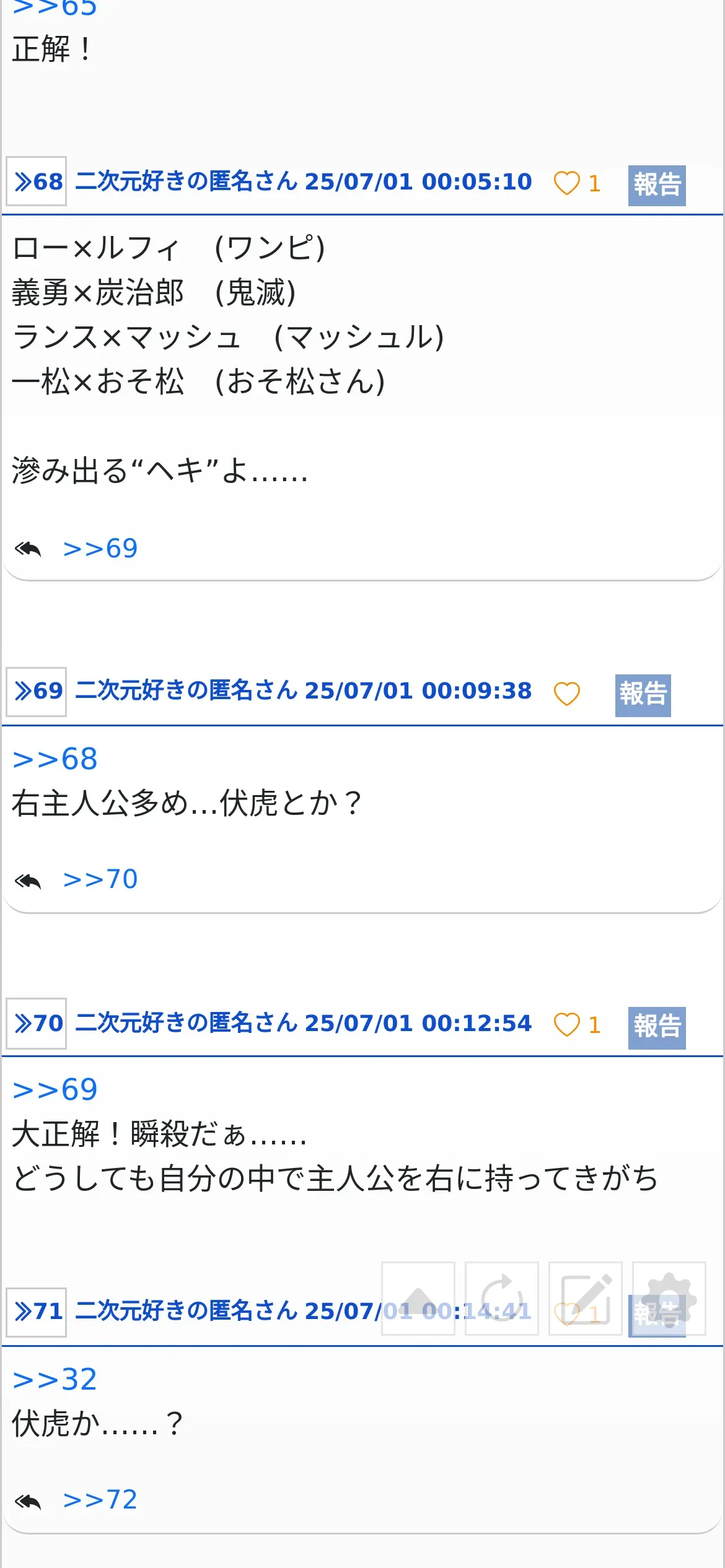Write a new post with the pencil icon
The height and width of the screenshot is (1568, 725).
pyautogui.click(x=586, y=1298)
